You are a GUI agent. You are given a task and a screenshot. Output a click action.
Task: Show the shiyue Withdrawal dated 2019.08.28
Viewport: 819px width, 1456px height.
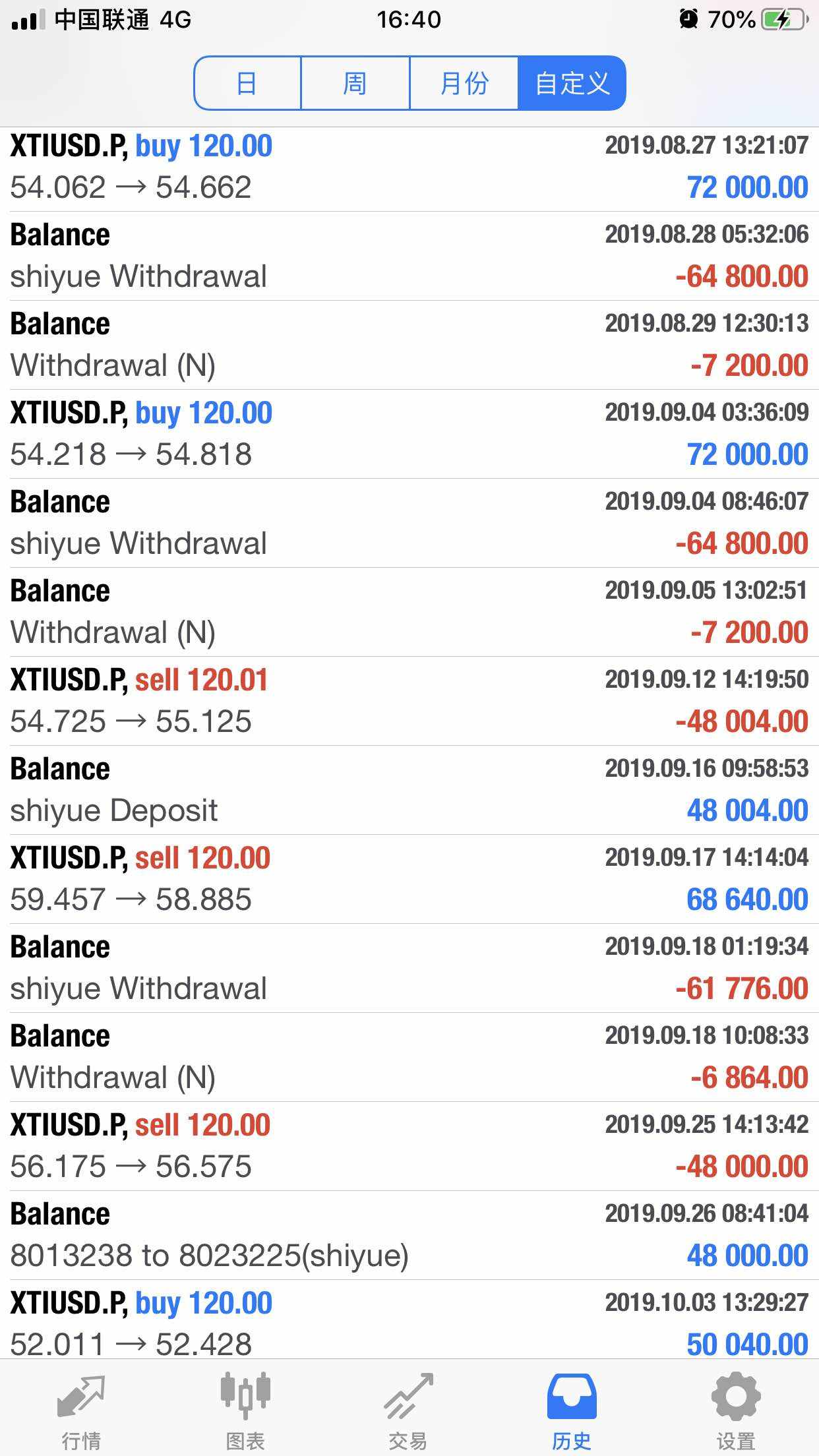409,256
